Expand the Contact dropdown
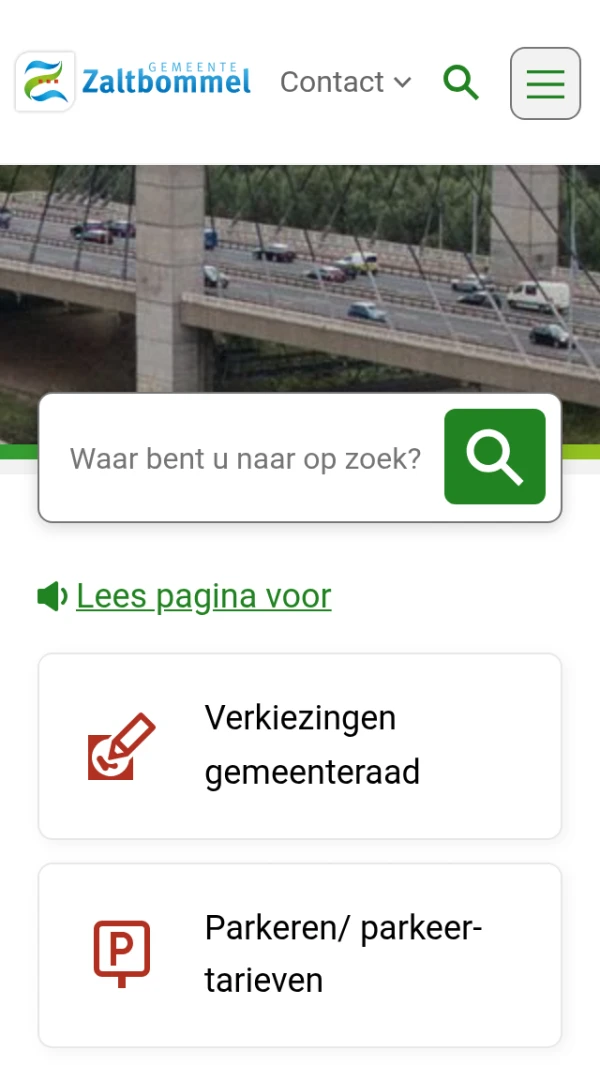The image size is (600, 1065). coord(345,82)
